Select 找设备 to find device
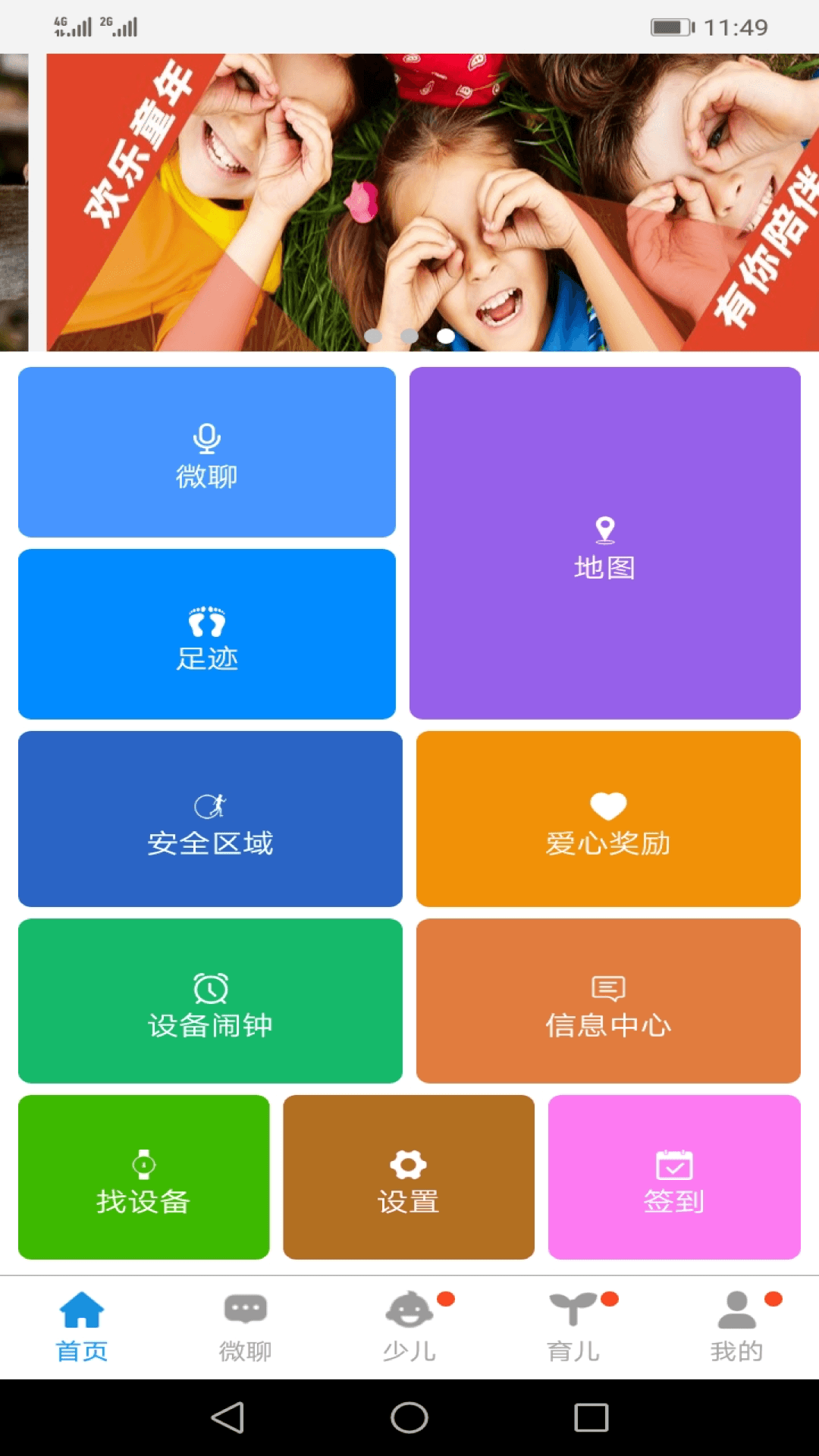819x1456 pixels. pos(143,1178)
